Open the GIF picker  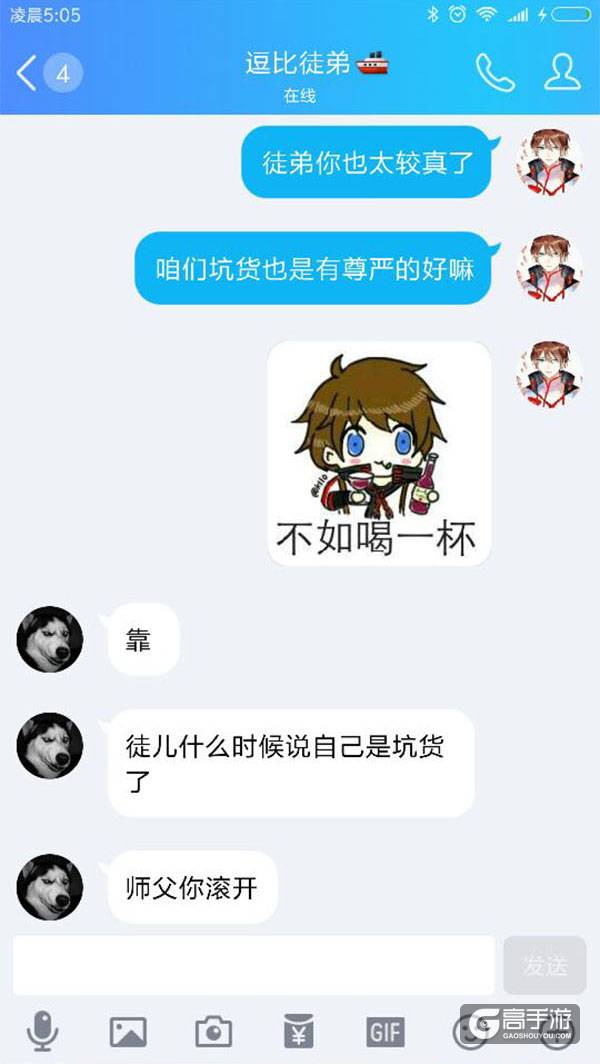point(385,1030)
